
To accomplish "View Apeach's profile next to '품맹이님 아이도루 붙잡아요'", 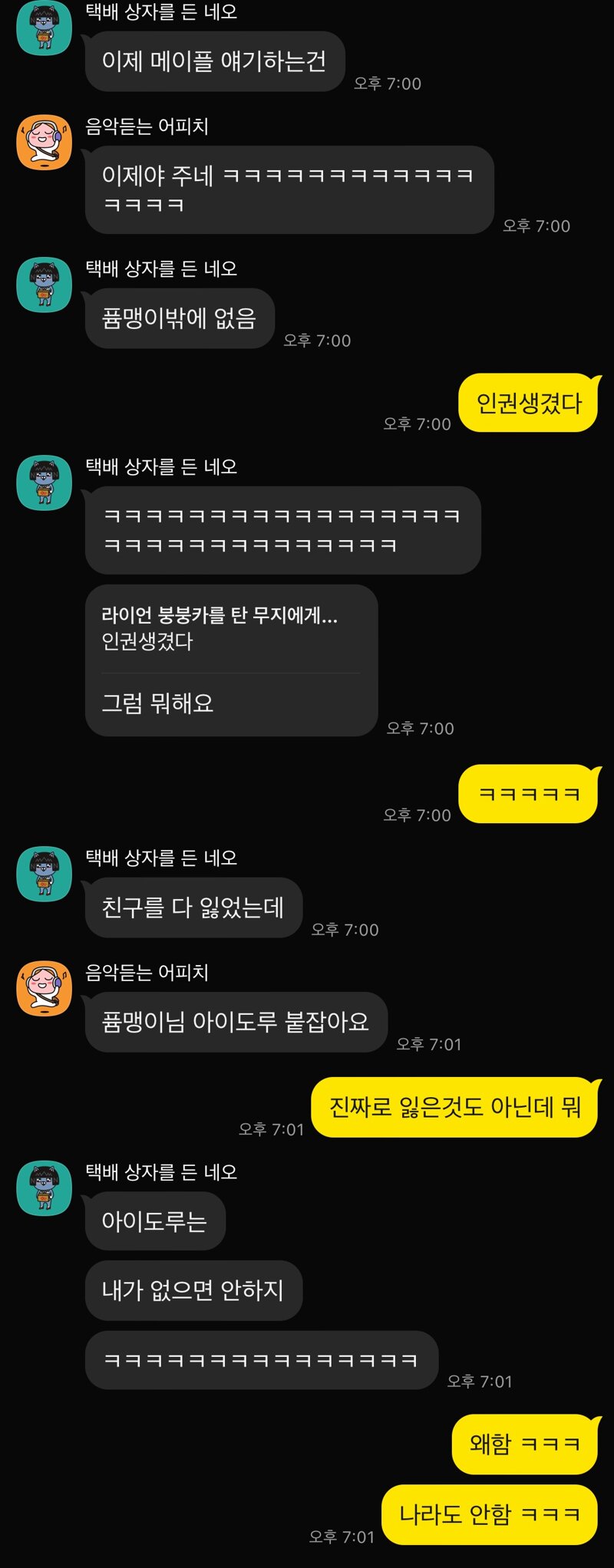I will 45,988.
